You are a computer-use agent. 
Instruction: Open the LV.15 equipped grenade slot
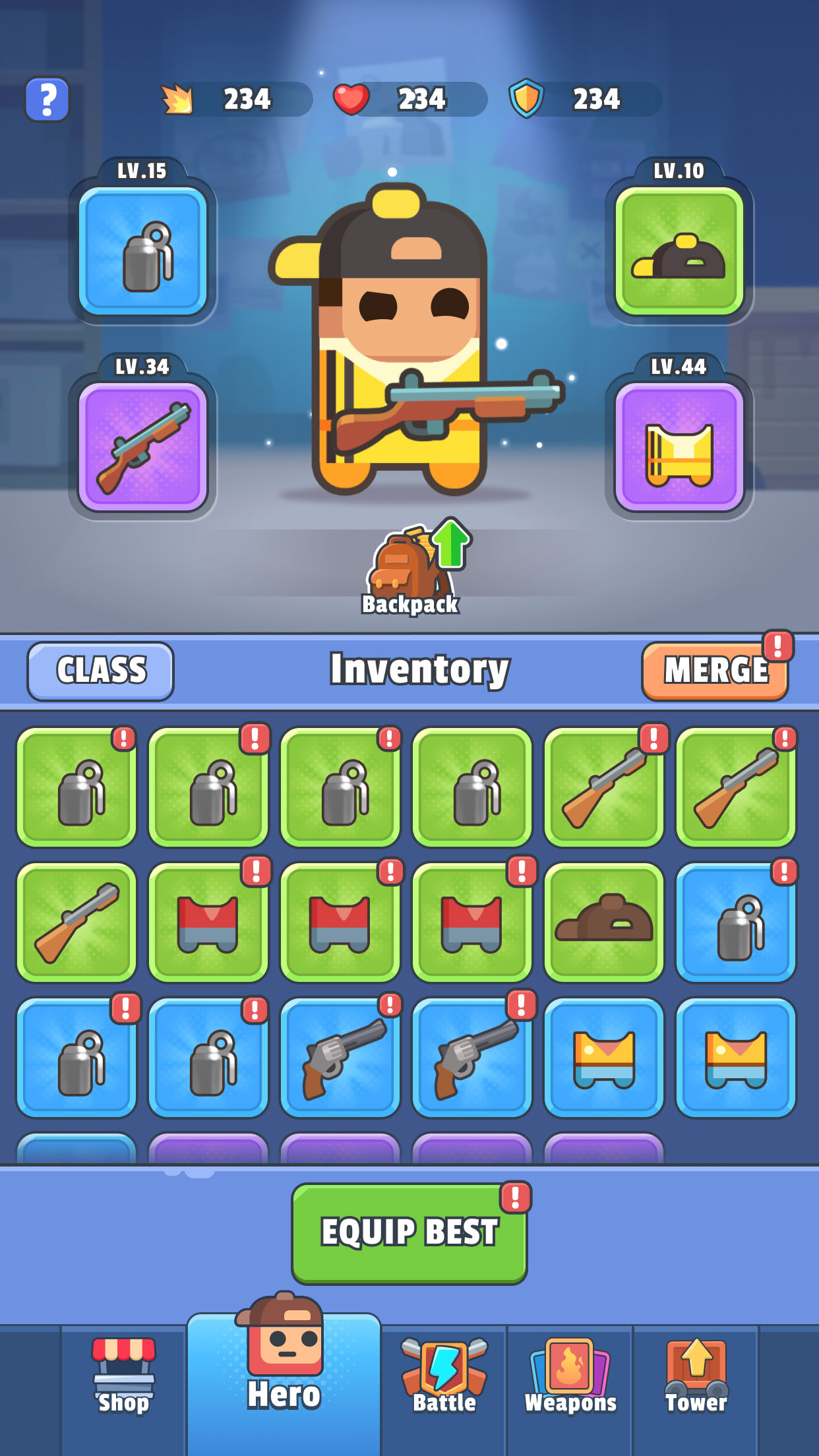click(143, 251)
